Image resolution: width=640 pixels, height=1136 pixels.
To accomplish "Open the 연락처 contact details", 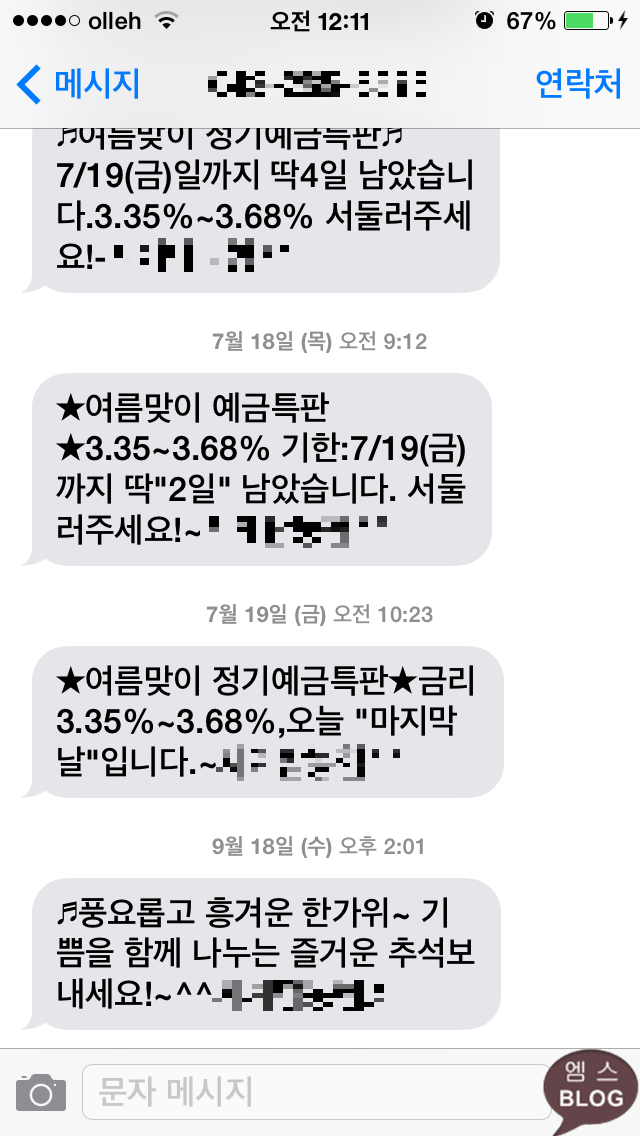I will [578, 84].
